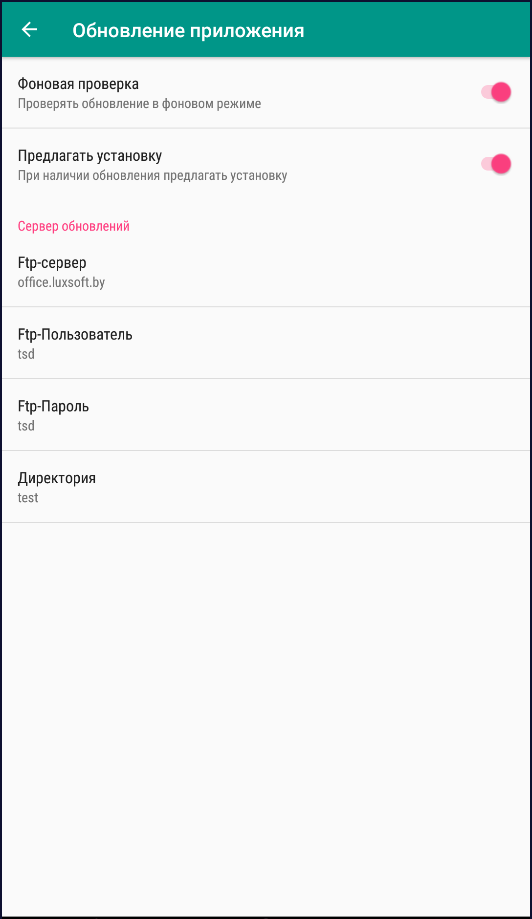Go back using the arrow
The image size is (532, 919).
(x=29, y=30)
